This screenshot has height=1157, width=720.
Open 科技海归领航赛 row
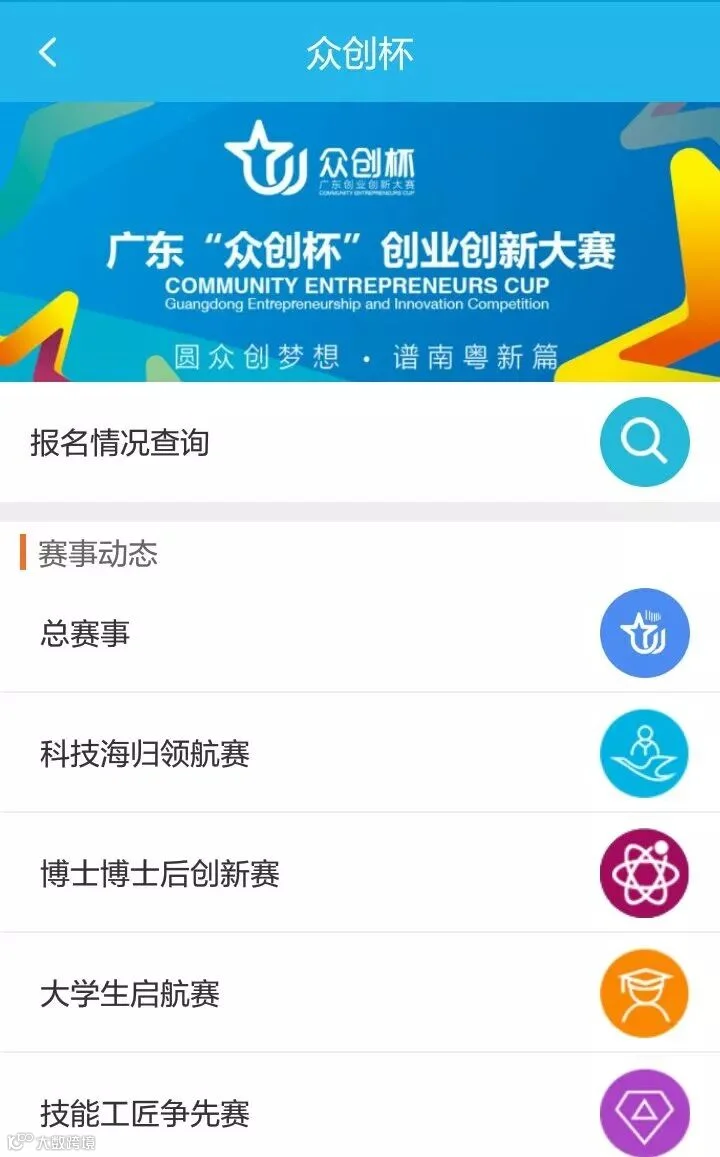(x=360, y=753)
